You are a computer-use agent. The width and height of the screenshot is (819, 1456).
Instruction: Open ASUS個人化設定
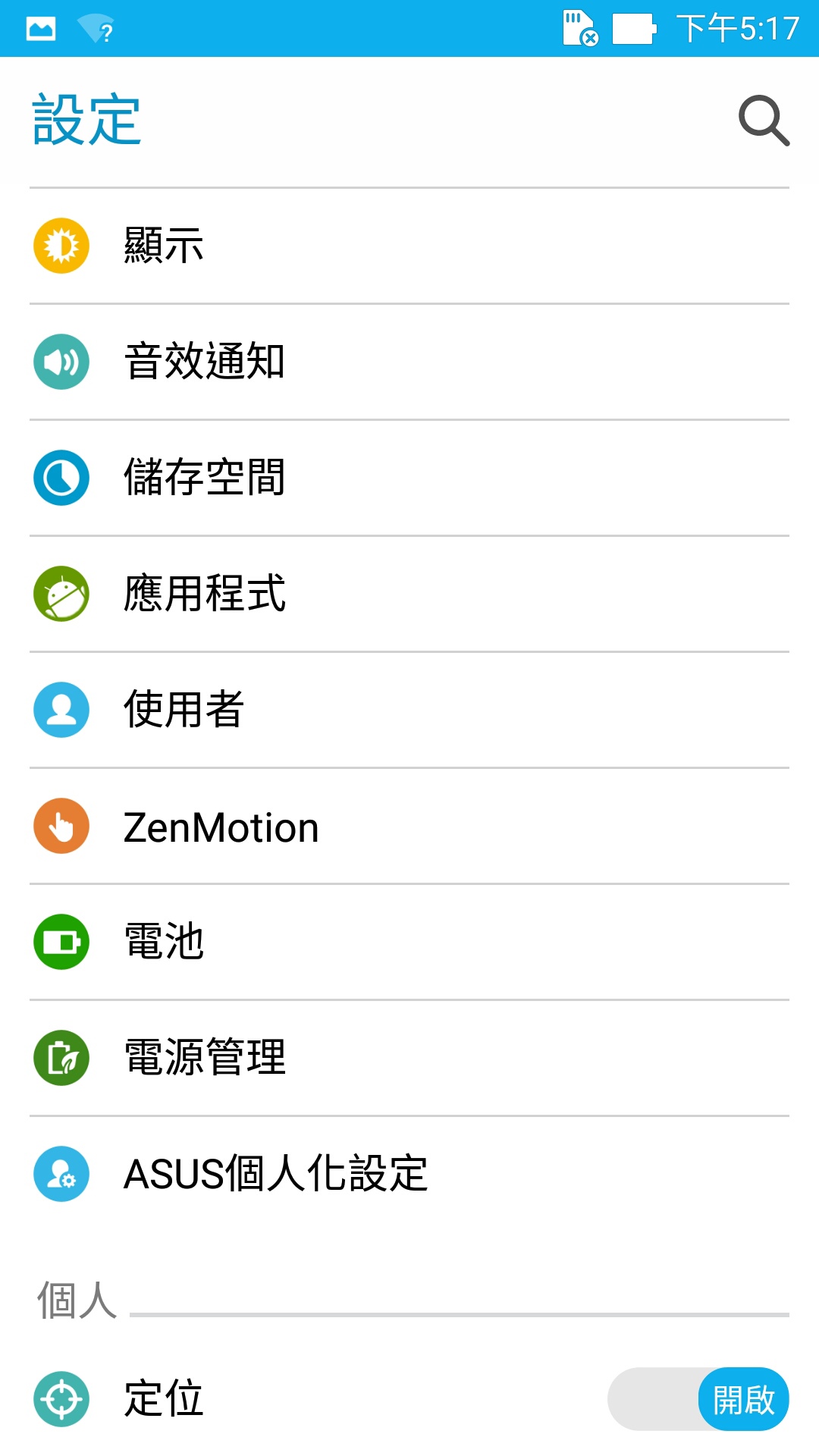pyautogui.click(x=409, y=1174)
